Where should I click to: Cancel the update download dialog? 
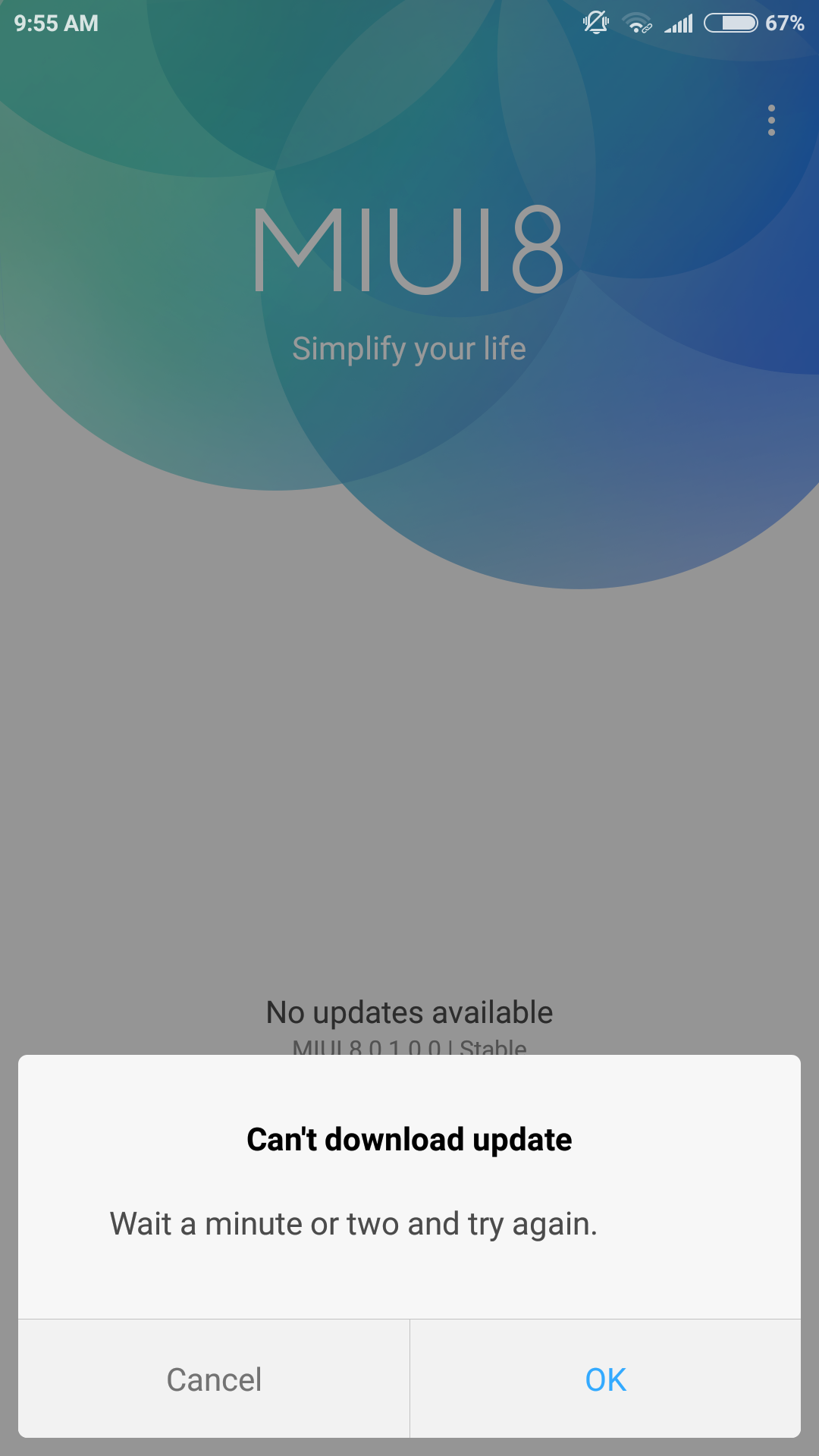point(214,1379)
